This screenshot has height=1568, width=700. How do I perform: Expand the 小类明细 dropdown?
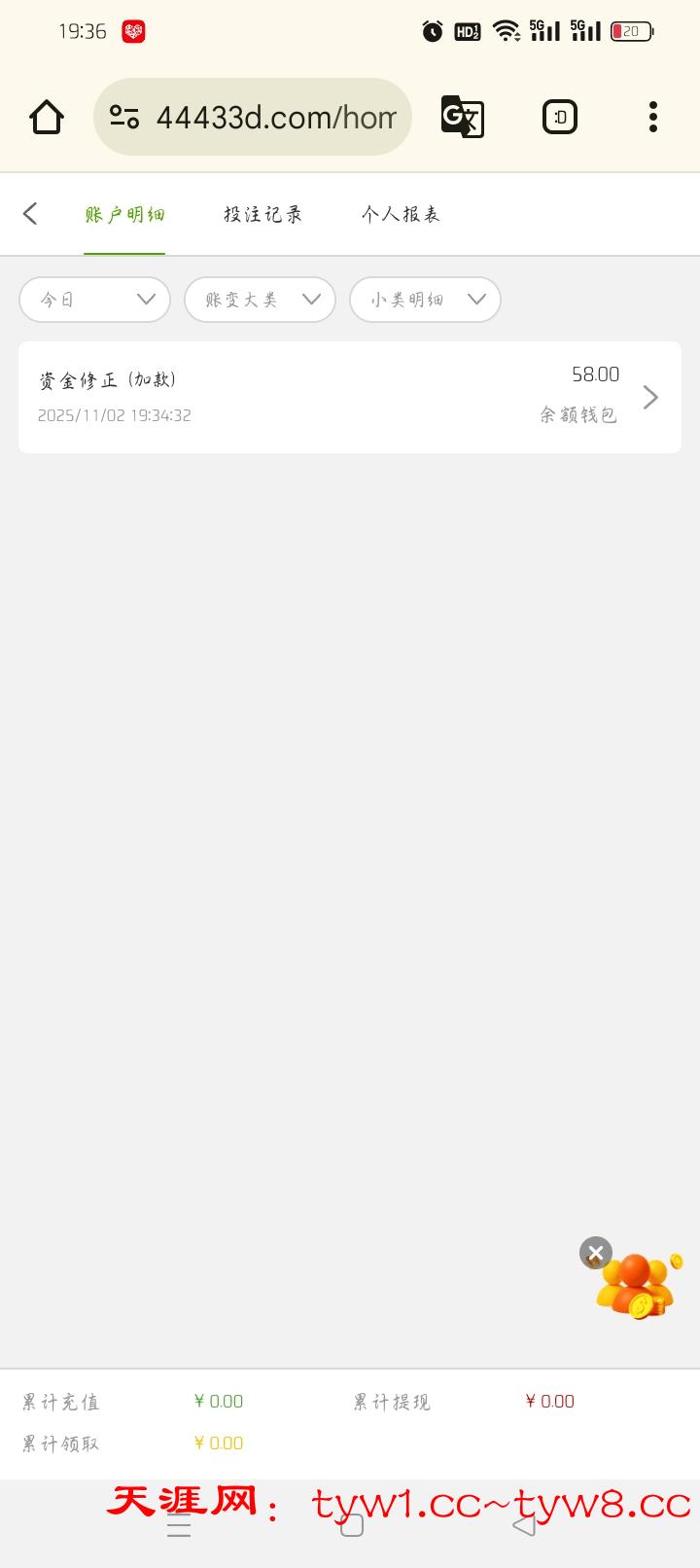click(425, 300)
